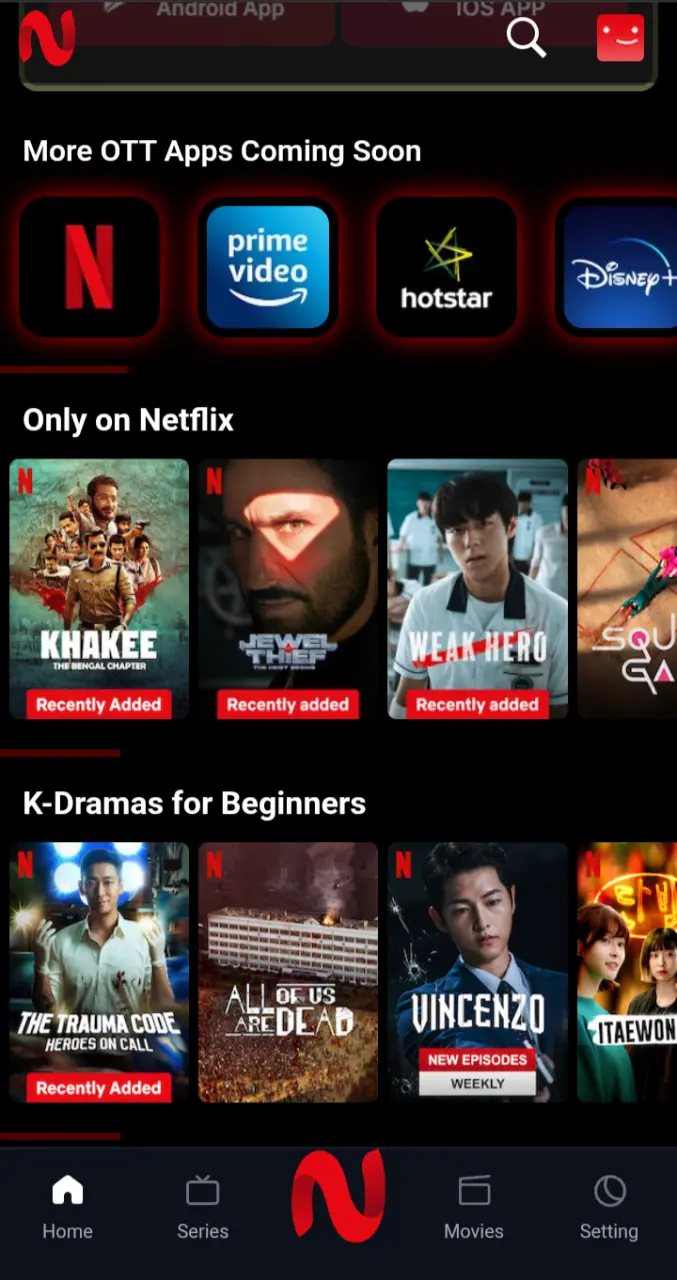This screenshot has width=677, height=1280.
Task: Open the Khakee The Bengal Chapter poster
Action: point(99,589)
